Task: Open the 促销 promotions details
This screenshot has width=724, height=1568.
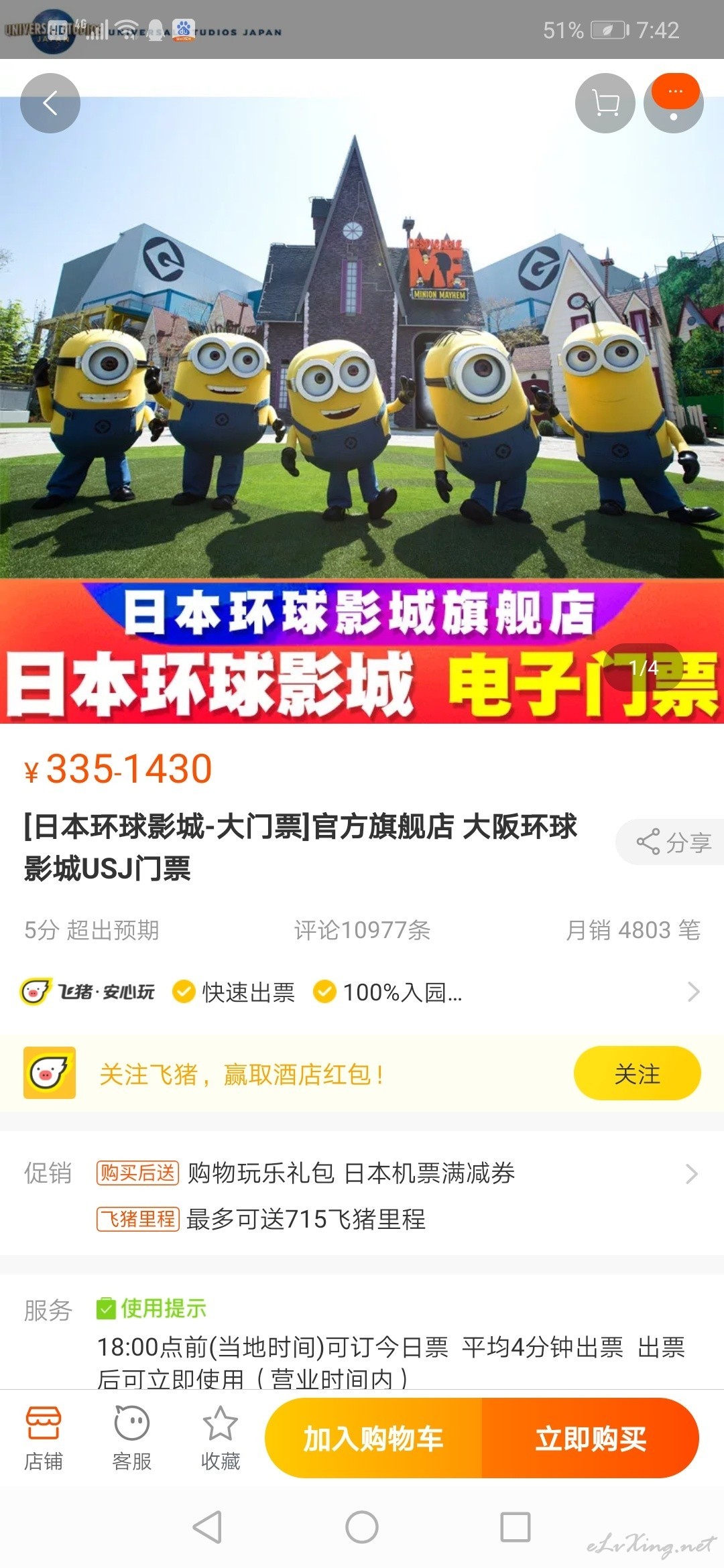Action: coord(362,1195)
